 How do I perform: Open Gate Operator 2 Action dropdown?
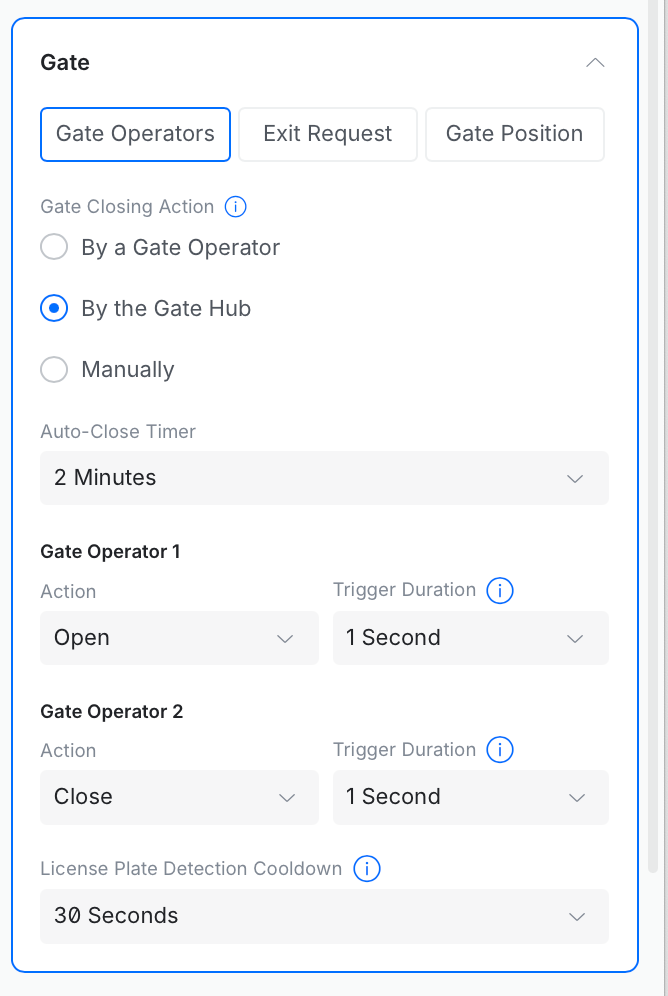tap(179, 797)
